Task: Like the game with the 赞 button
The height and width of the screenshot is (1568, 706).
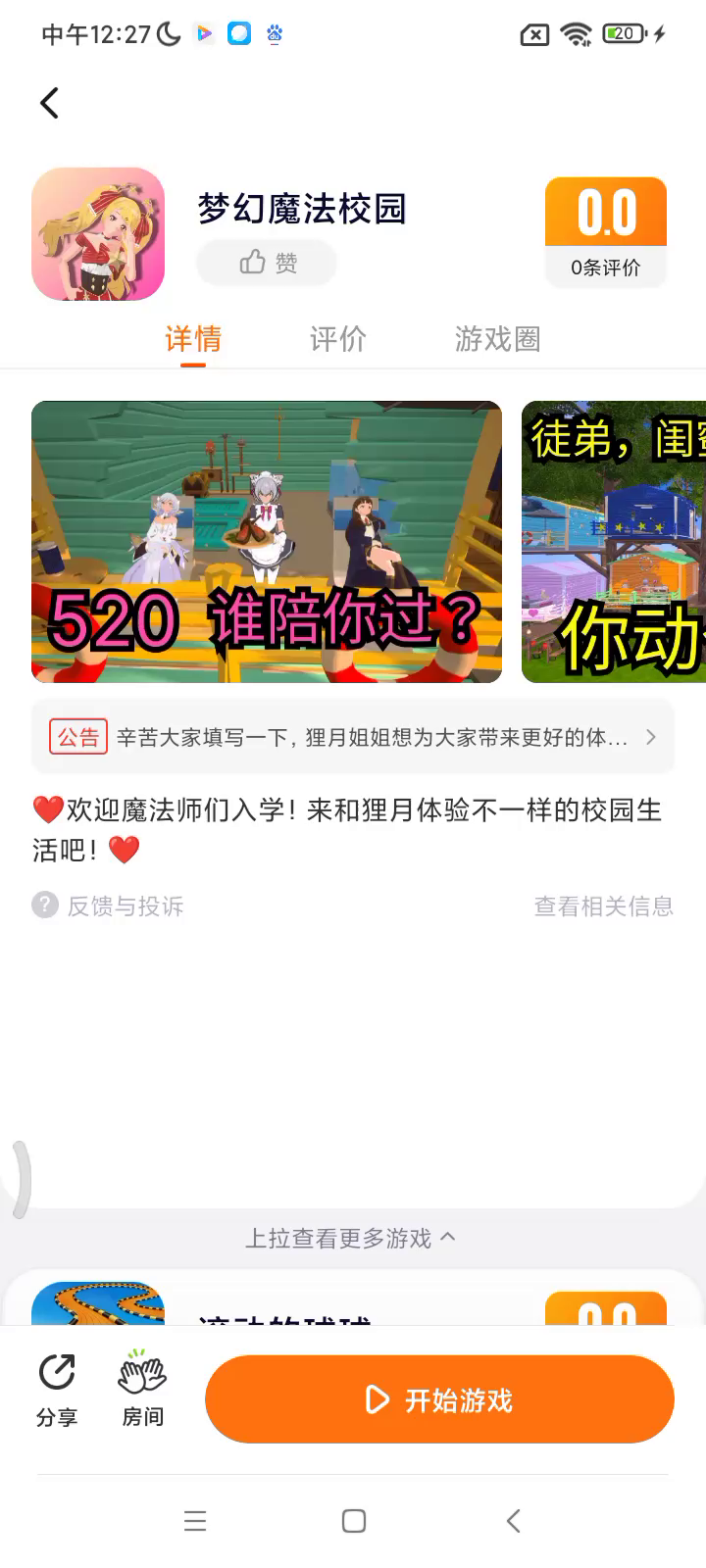Action: pos(267,263)
